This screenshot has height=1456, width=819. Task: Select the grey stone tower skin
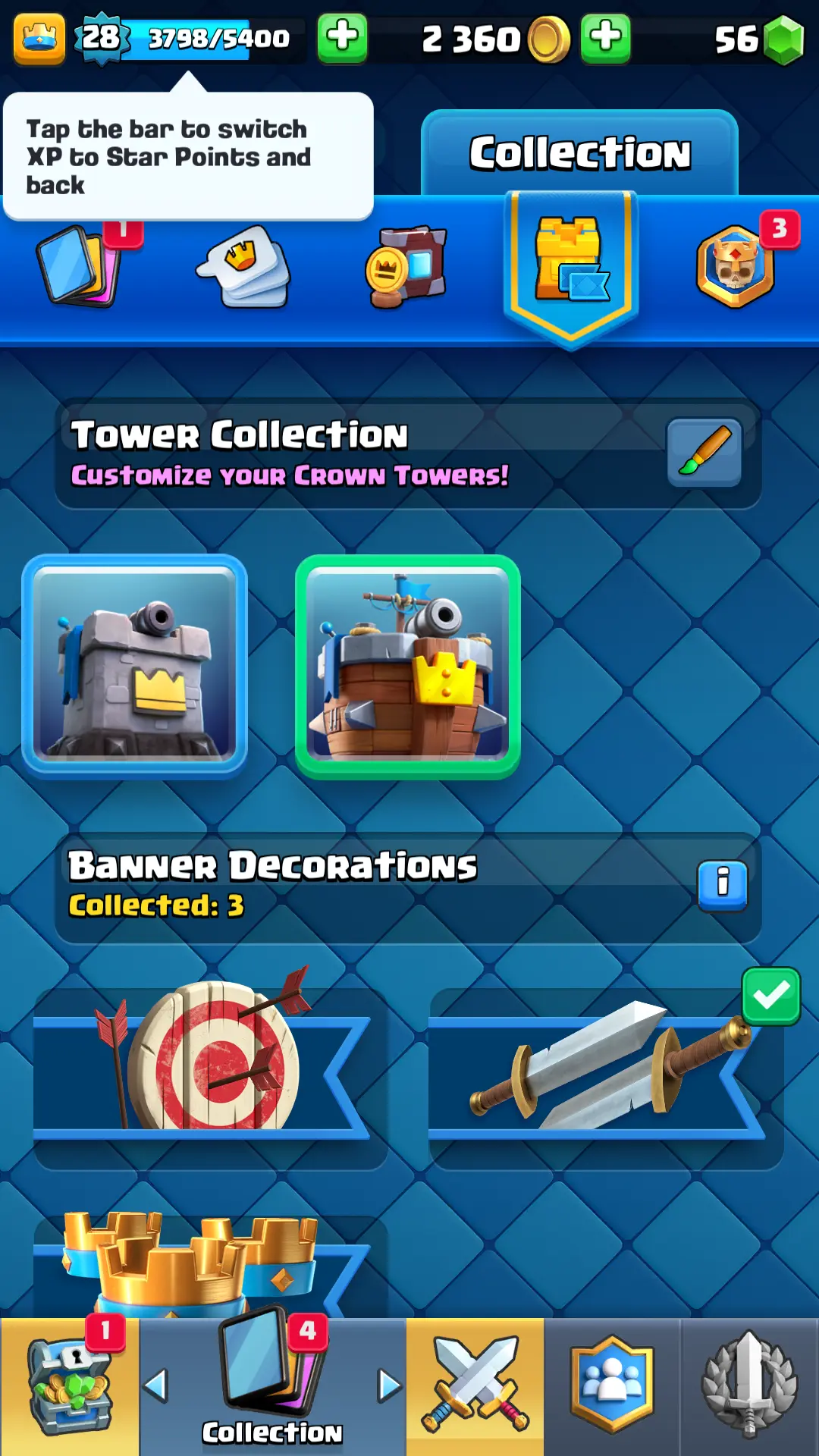point(135,667)
